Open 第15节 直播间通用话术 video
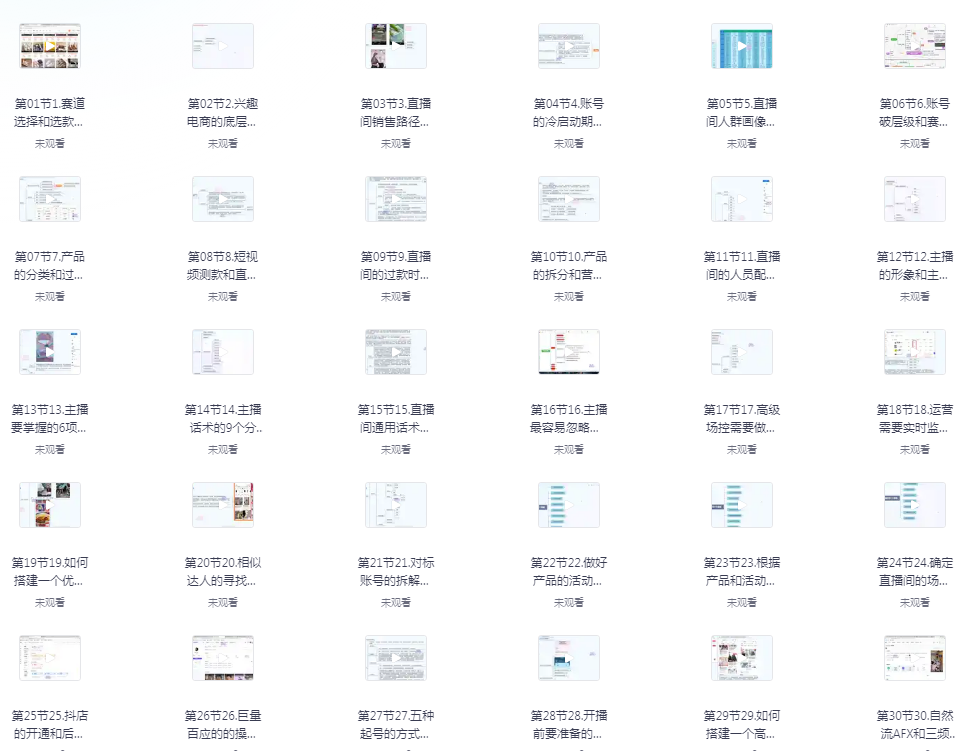Image resolution: width=962 pixels, height=751 pixels. click(x=396, y=352)
